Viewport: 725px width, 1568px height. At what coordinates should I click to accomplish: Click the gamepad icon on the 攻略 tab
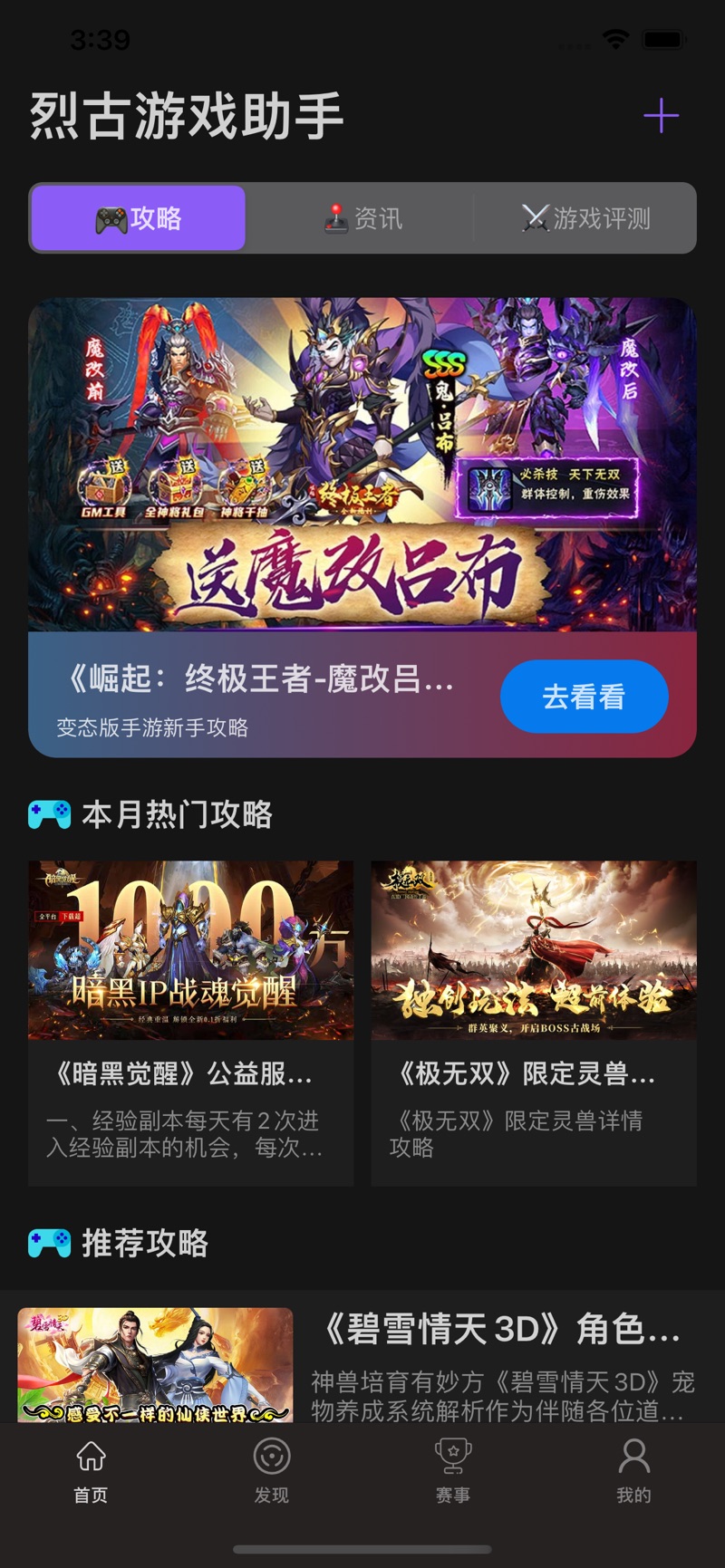pyautogui.click(x=112, y=217)
